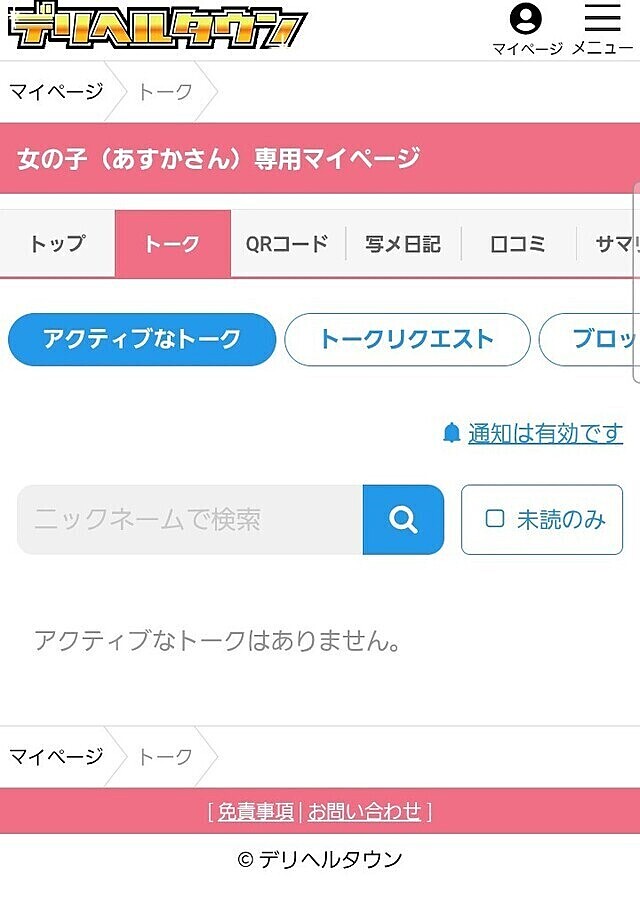Go to the 口コミ tab
Image resolution: width=640 pixels, height=898 pixels.
tap(518, 244)
